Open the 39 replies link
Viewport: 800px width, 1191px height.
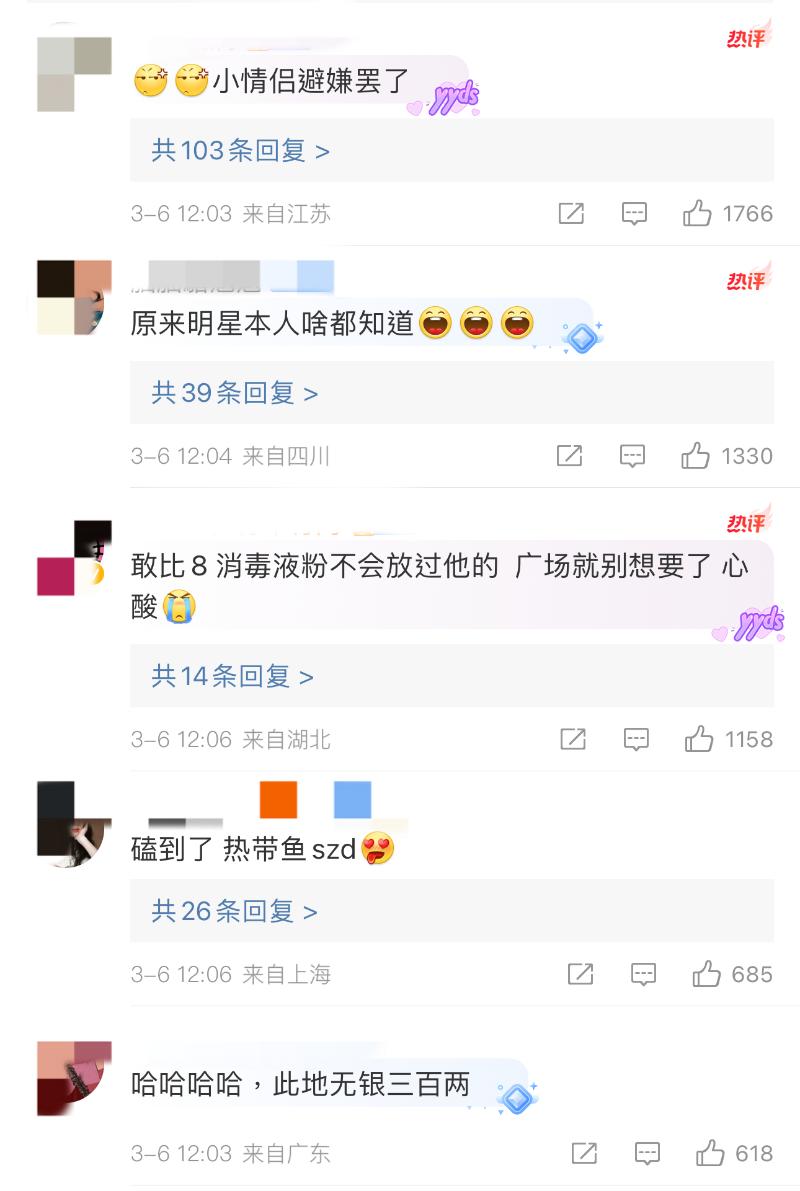point(234,393)
